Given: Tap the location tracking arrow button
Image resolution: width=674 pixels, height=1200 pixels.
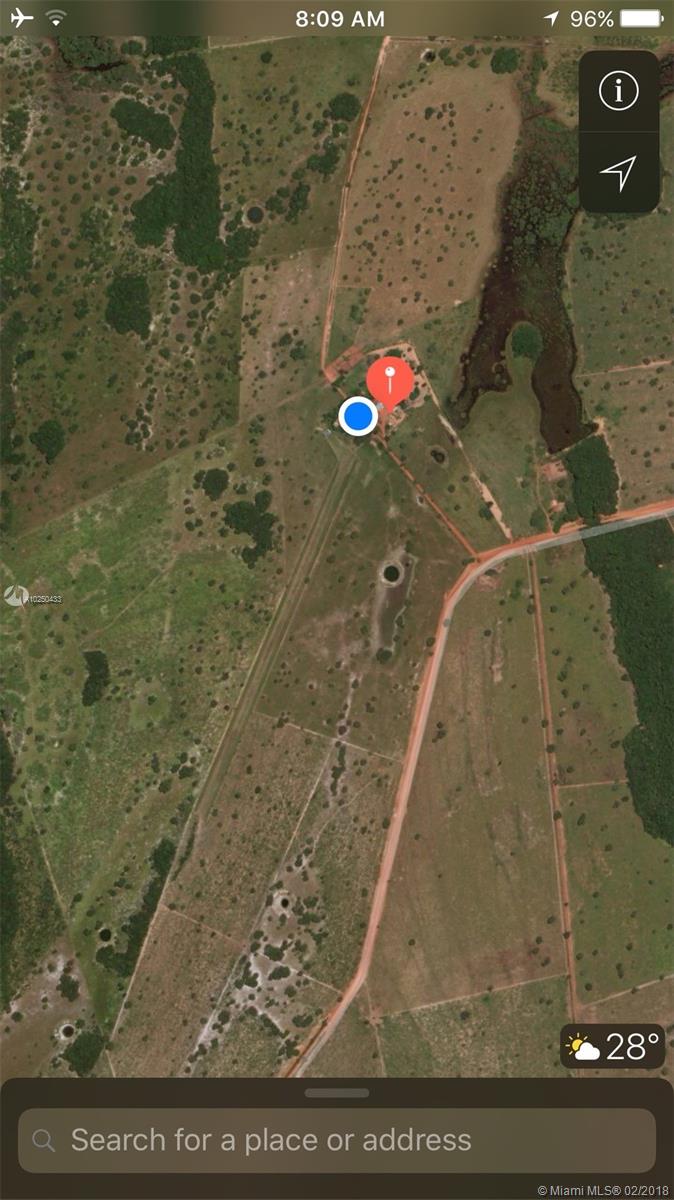Looking at the screenshot, I should coord(618,173).
